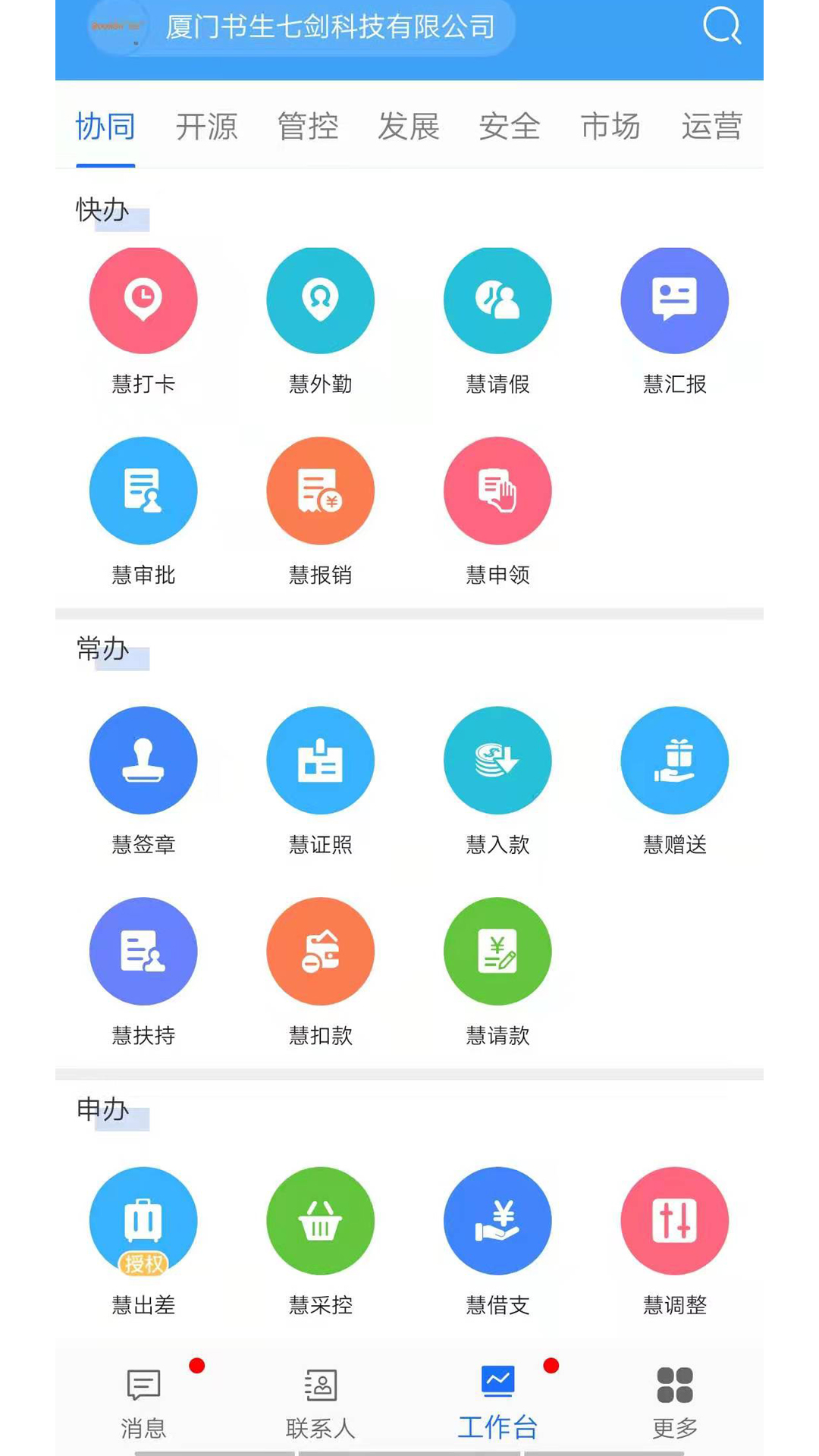Open 慧出差 business trip
This screenshot has width=819, height=1456.
point(143,1221)
